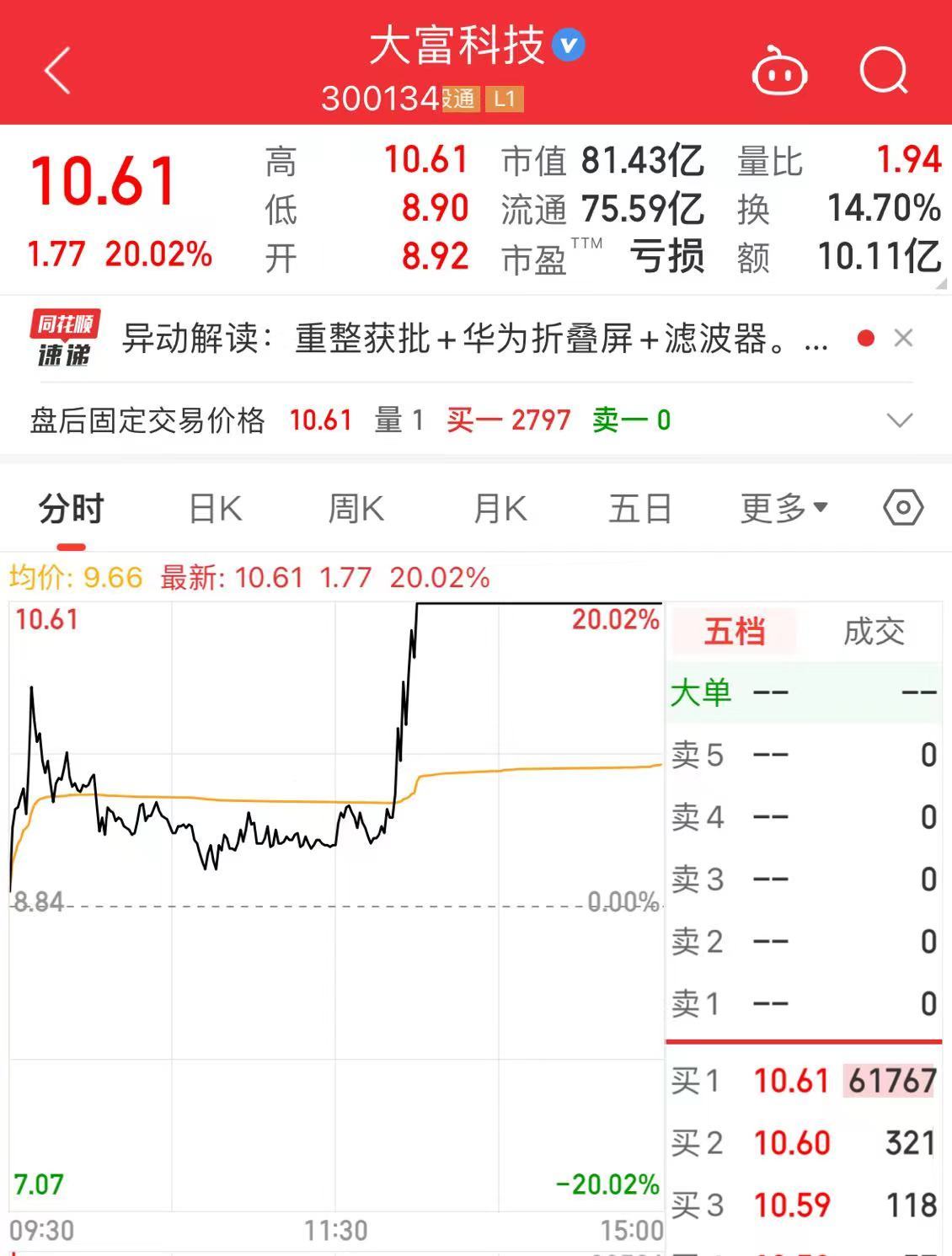Dismiss the 异动解读 banner with the X

pos(904,337)
